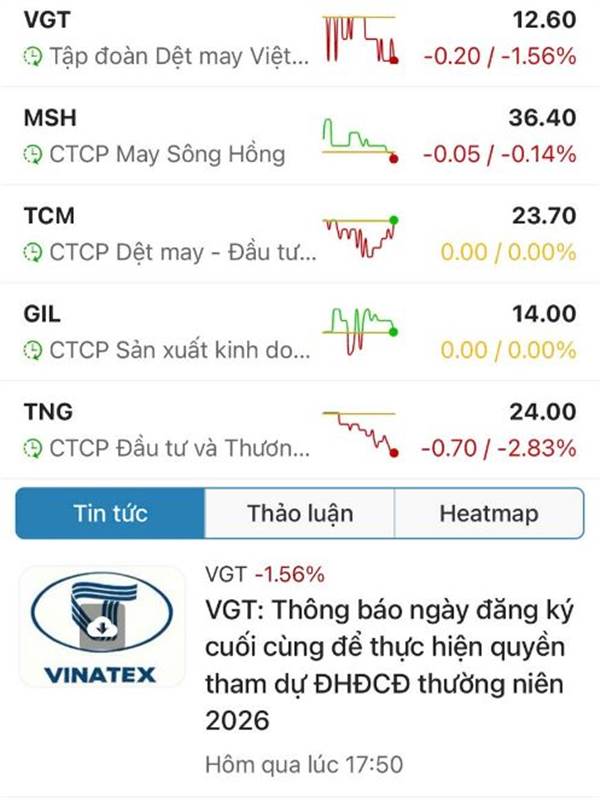The height and width of the screenshot is (800, 600).
Task: Switch to the Thảo luận tab
Action: click(300, 514)
